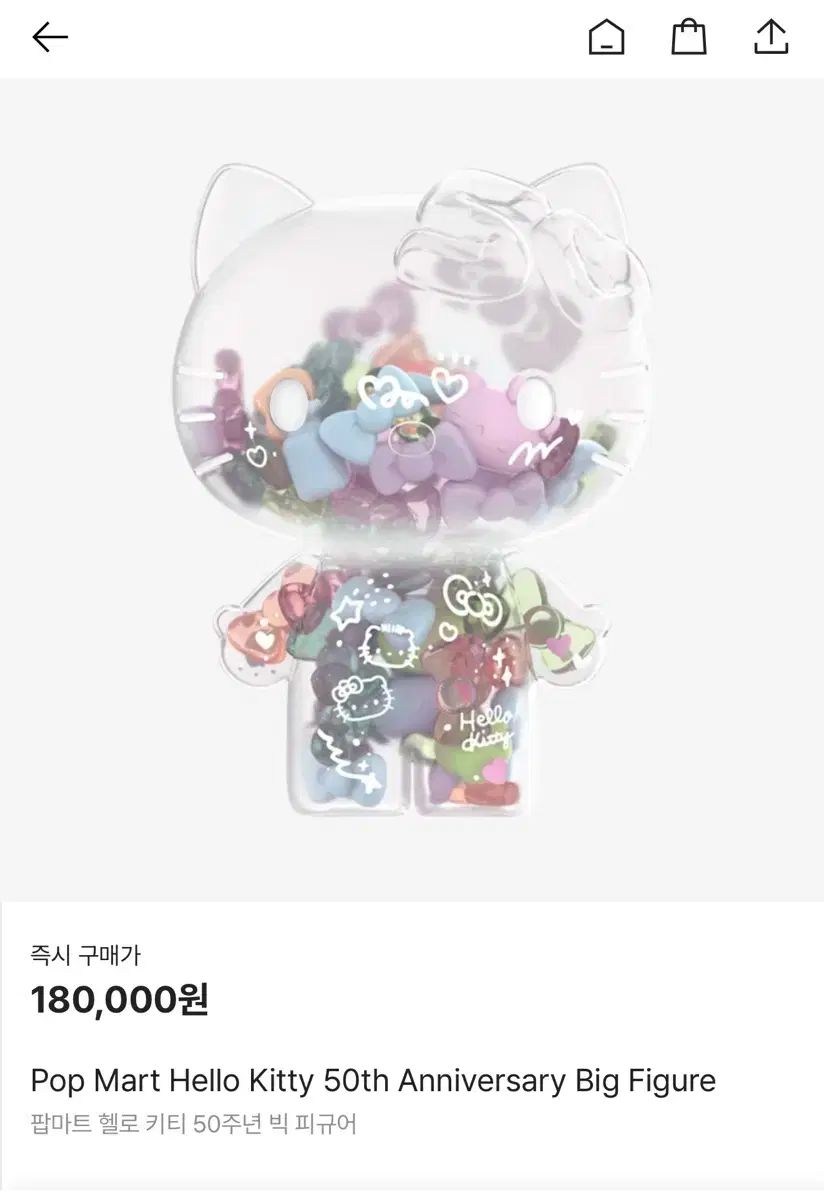Open the shopping bag icon
The image size is (824, 1200).
click(688, 38)
